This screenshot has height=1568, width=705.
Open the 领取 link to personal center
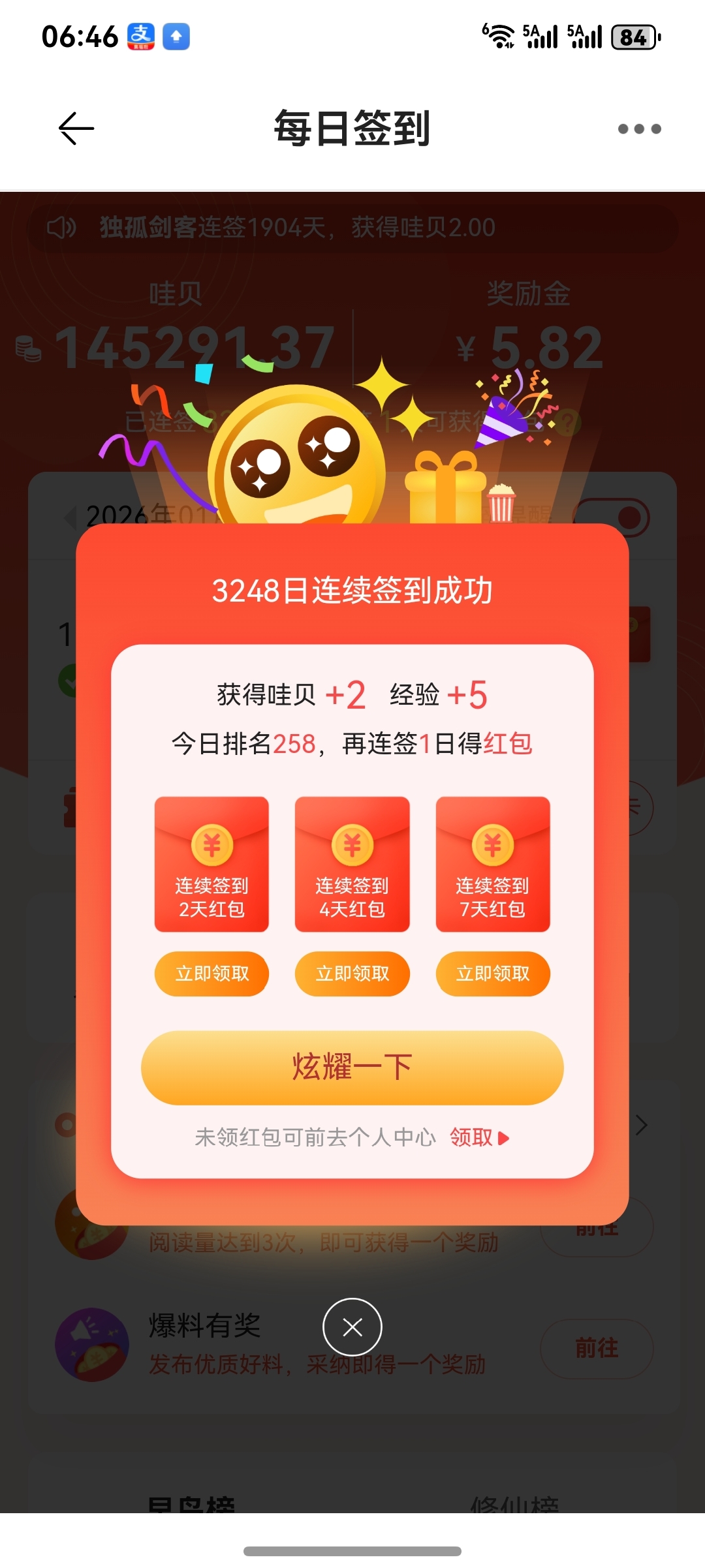(x=478, y=1137)
